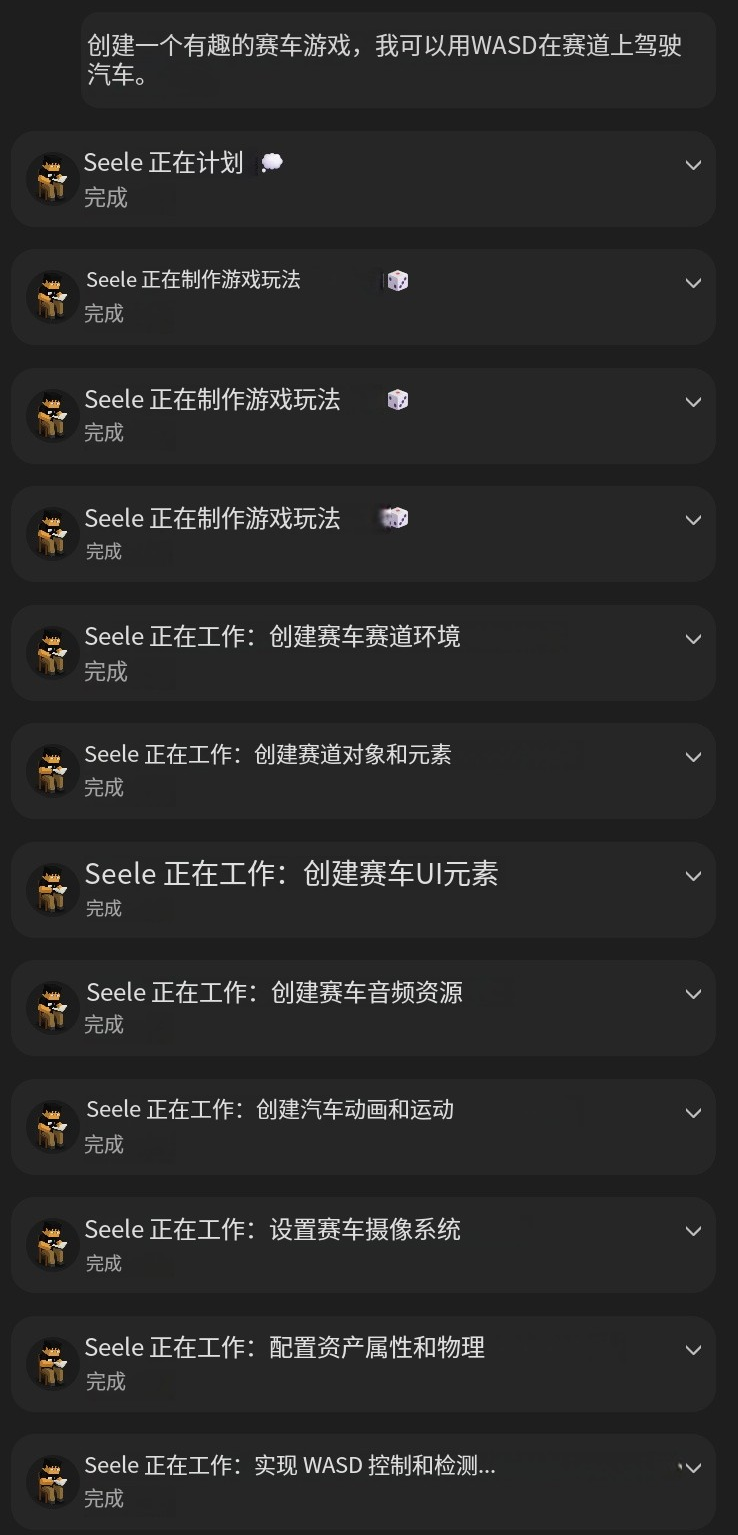Image resolution: width=738 pixels, height=1535 pixels.
Task: Expand the 创建赛车赛道环境 step
Action: click(693, 639)
